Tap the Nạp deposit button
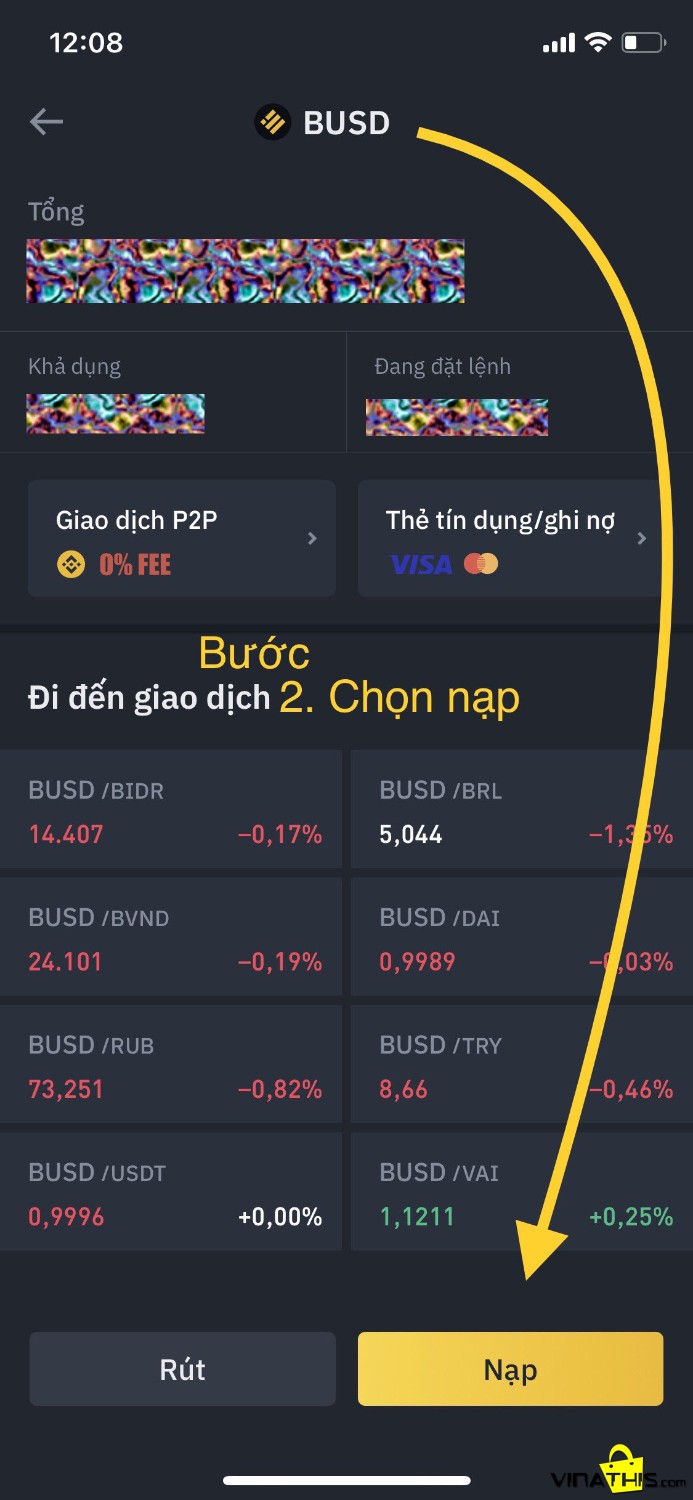The image size is (693, 1500). pos(510,1369)
